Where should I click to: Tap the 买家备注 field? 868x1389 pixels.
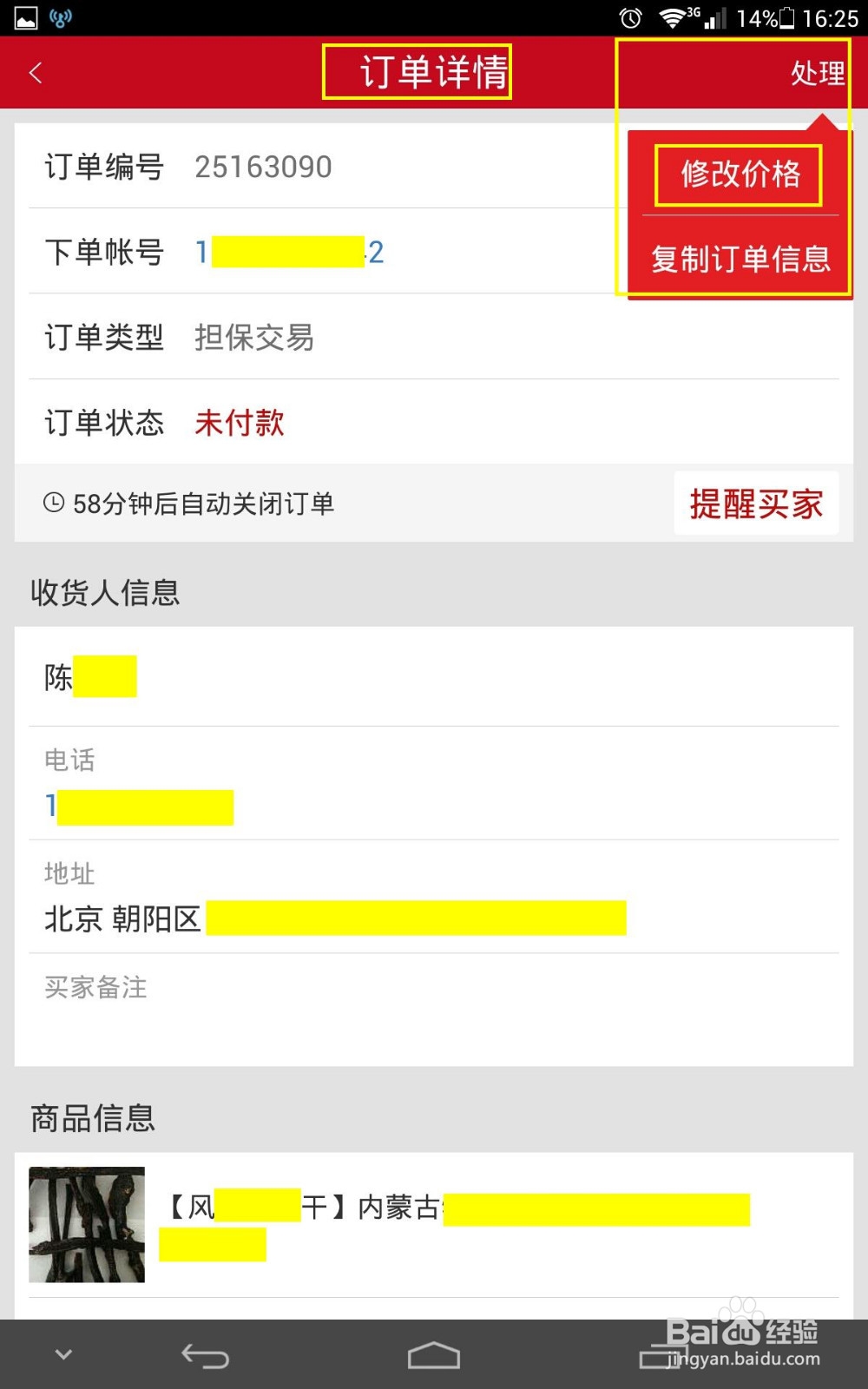click(x=95, y=988)
